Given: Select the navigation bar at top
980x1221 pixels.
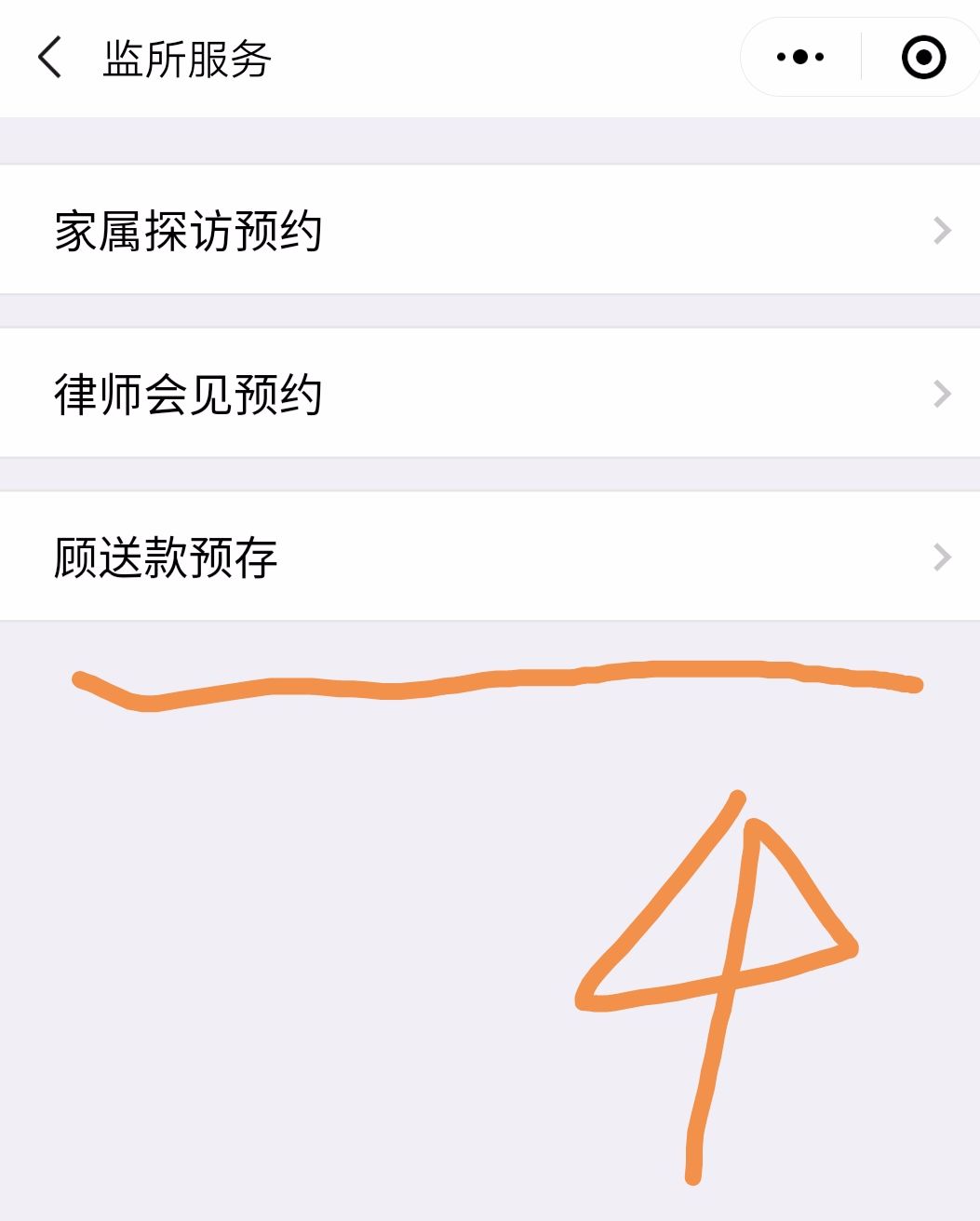Looking at the screenshot, I should (x=490, y=57).
